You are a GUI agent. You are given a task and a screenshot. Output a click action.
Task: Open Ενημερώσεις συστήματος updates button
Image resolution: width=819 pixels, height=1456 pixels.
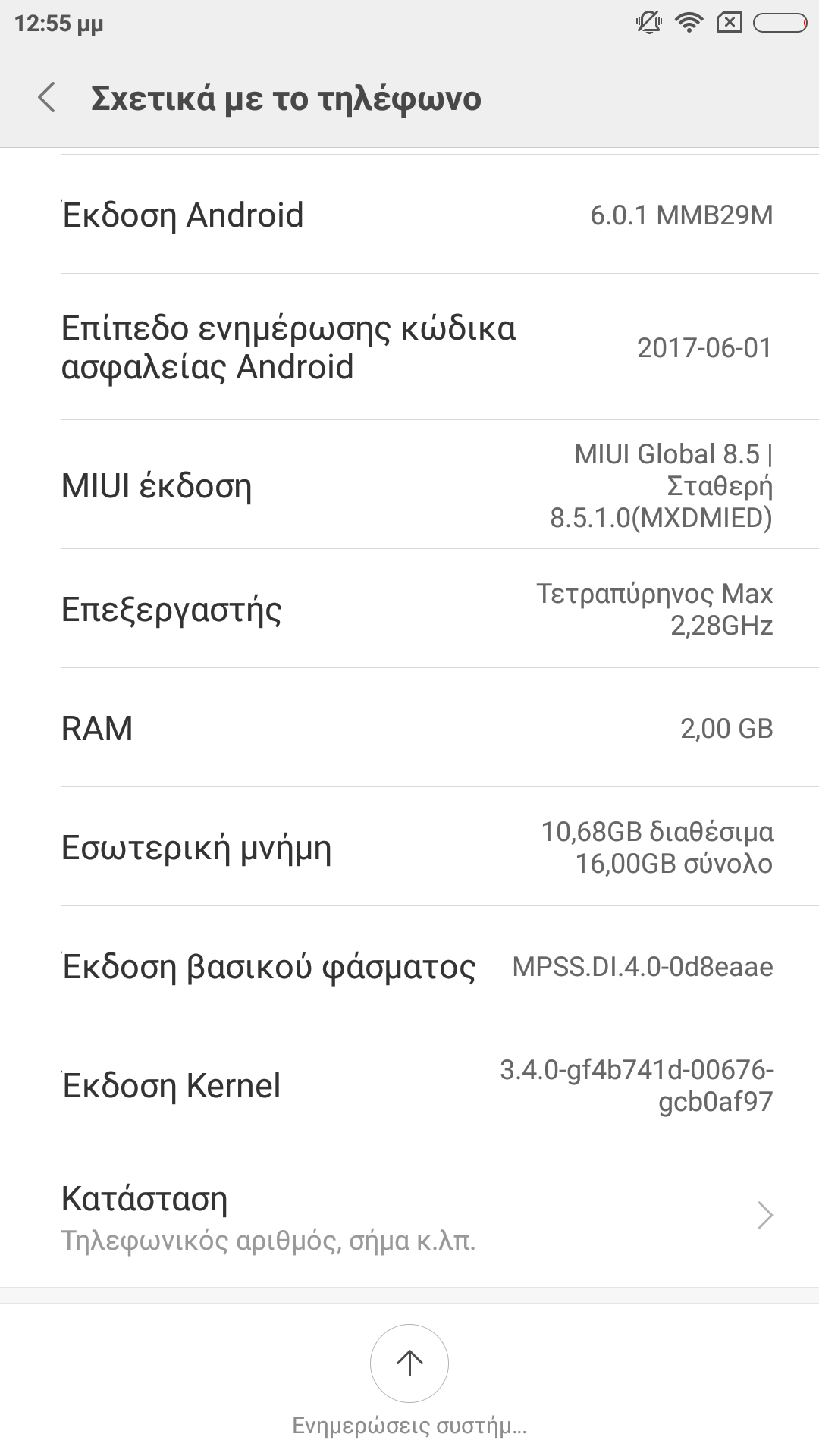pos(409,1363)
